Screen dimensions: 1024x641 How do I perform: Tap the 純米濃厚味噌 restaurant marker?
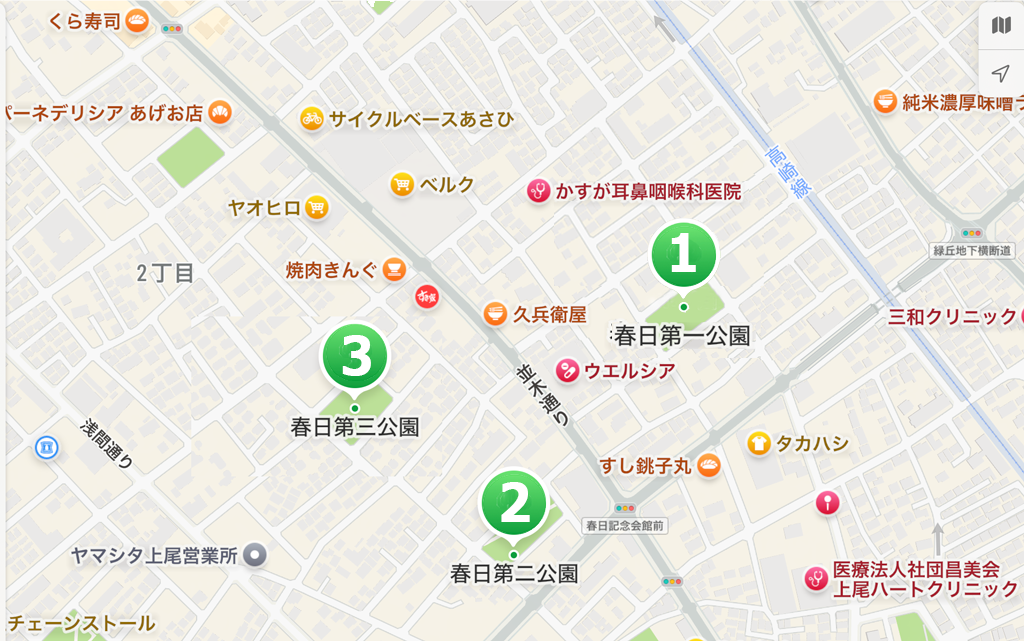pyautogui.click(x=885, y=101)
